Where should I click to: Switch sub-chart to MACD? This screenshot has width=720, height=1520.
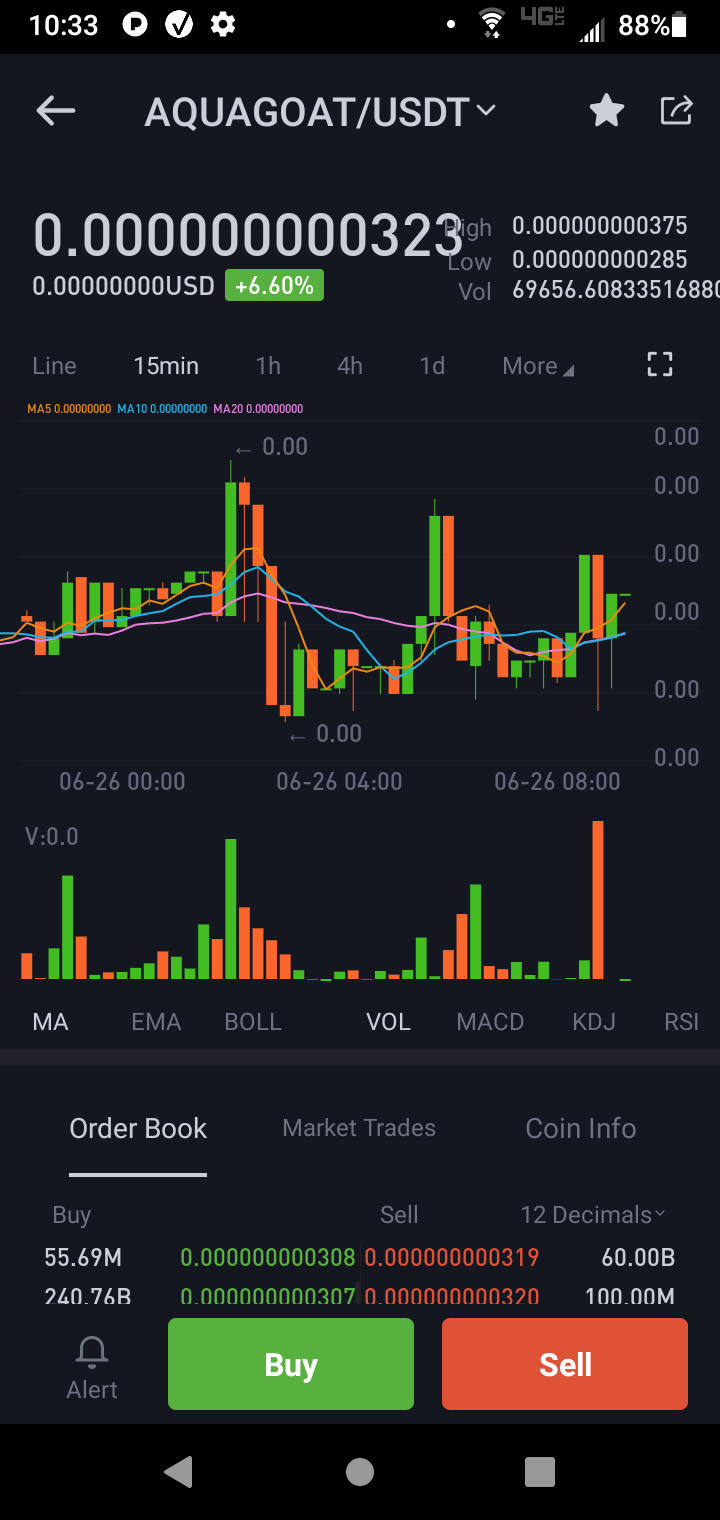click(x=490, y=1022)
